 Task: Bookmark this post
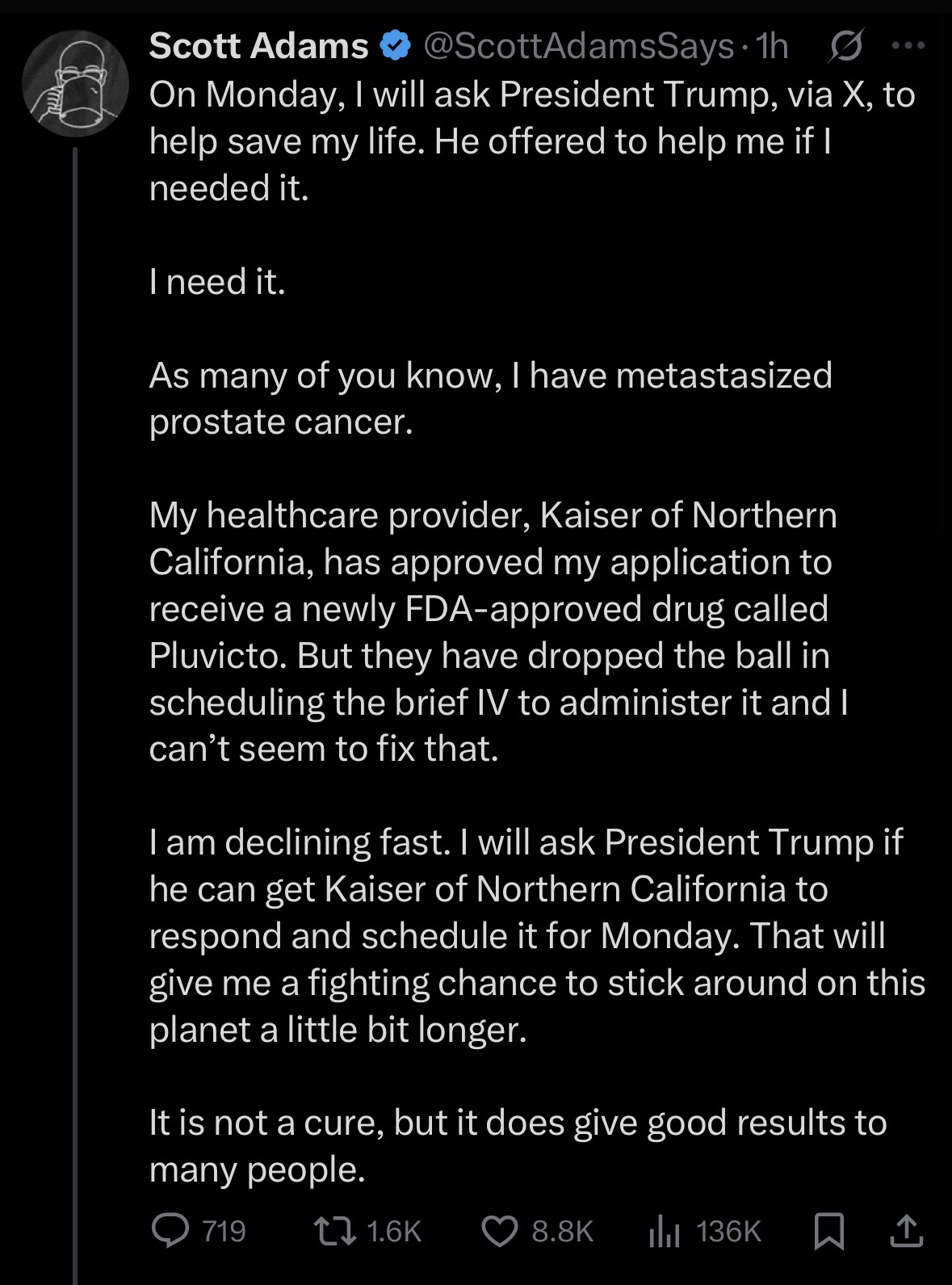tap(829, 1230)
